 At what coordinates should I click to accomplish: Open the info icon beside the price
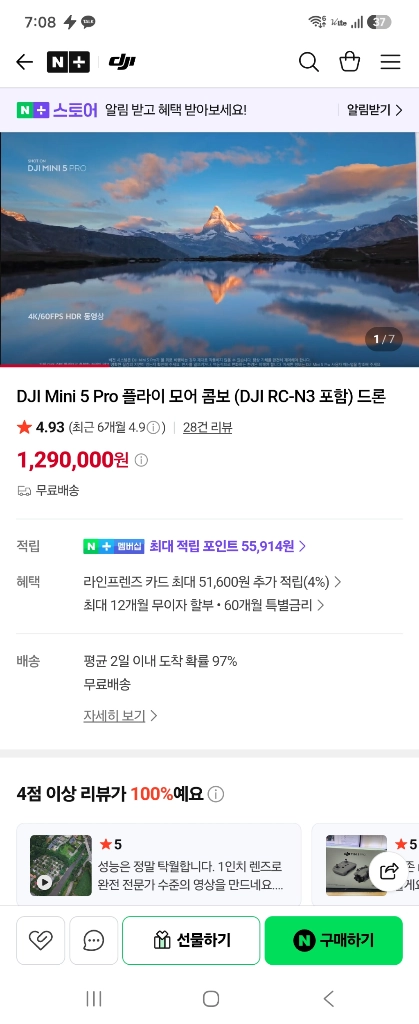pyautogui.click(x=141, y=460)
